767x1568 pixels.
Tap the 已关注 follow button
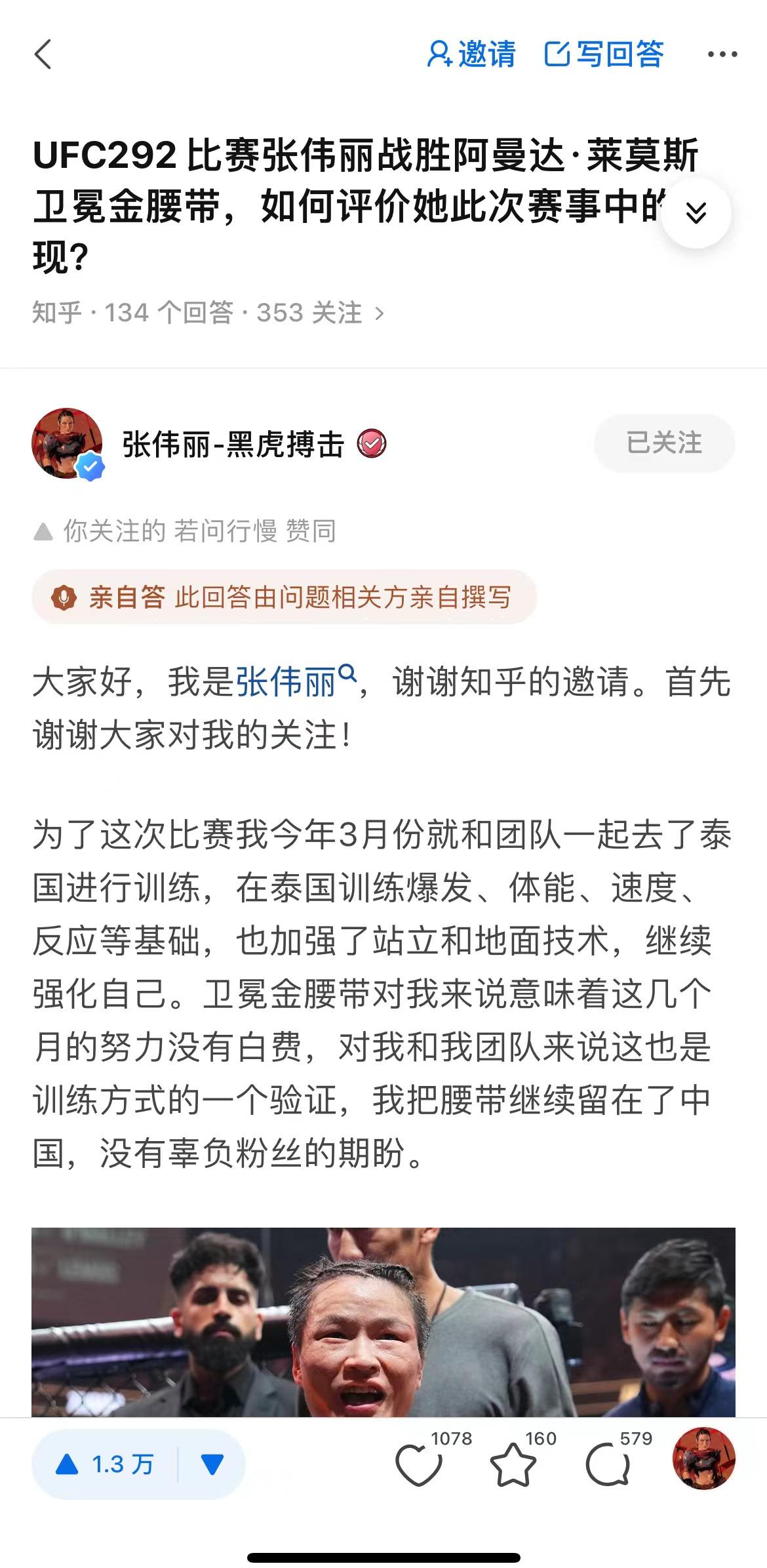663,443
